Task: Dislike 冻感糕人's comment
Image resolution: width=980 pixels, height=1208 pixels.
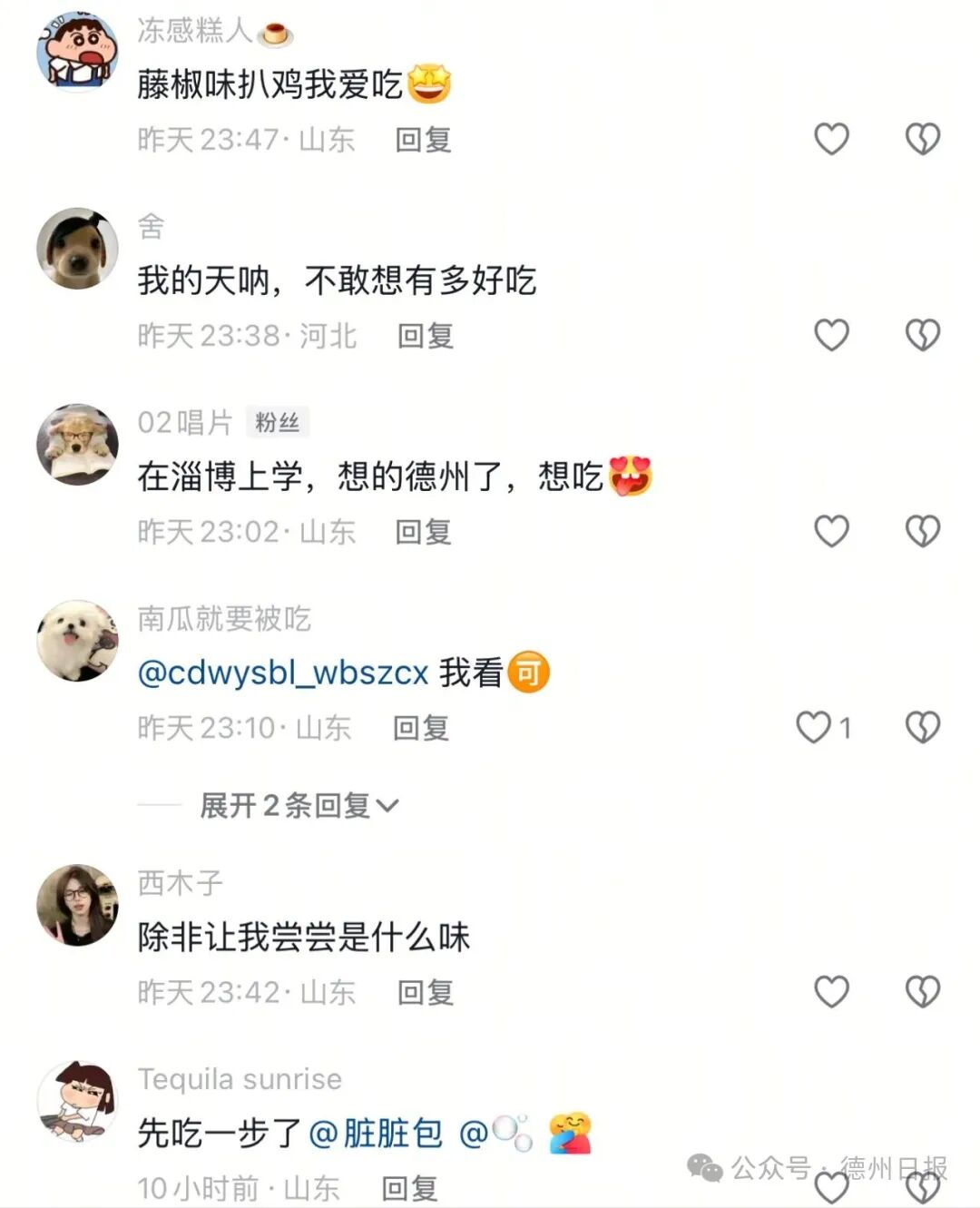Action: coord(923,139)
